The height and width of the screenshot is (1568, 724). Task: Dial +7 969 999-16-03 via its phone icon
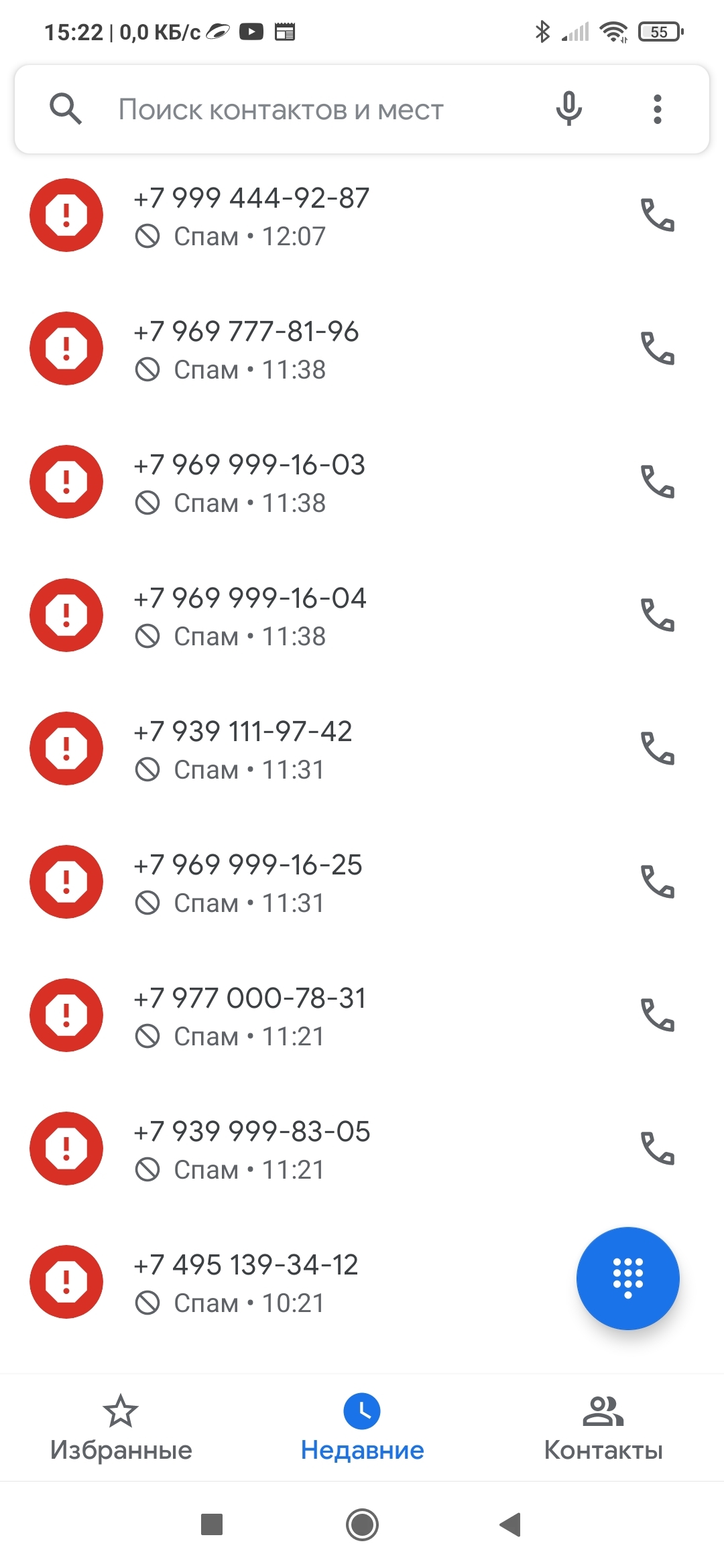657,482
